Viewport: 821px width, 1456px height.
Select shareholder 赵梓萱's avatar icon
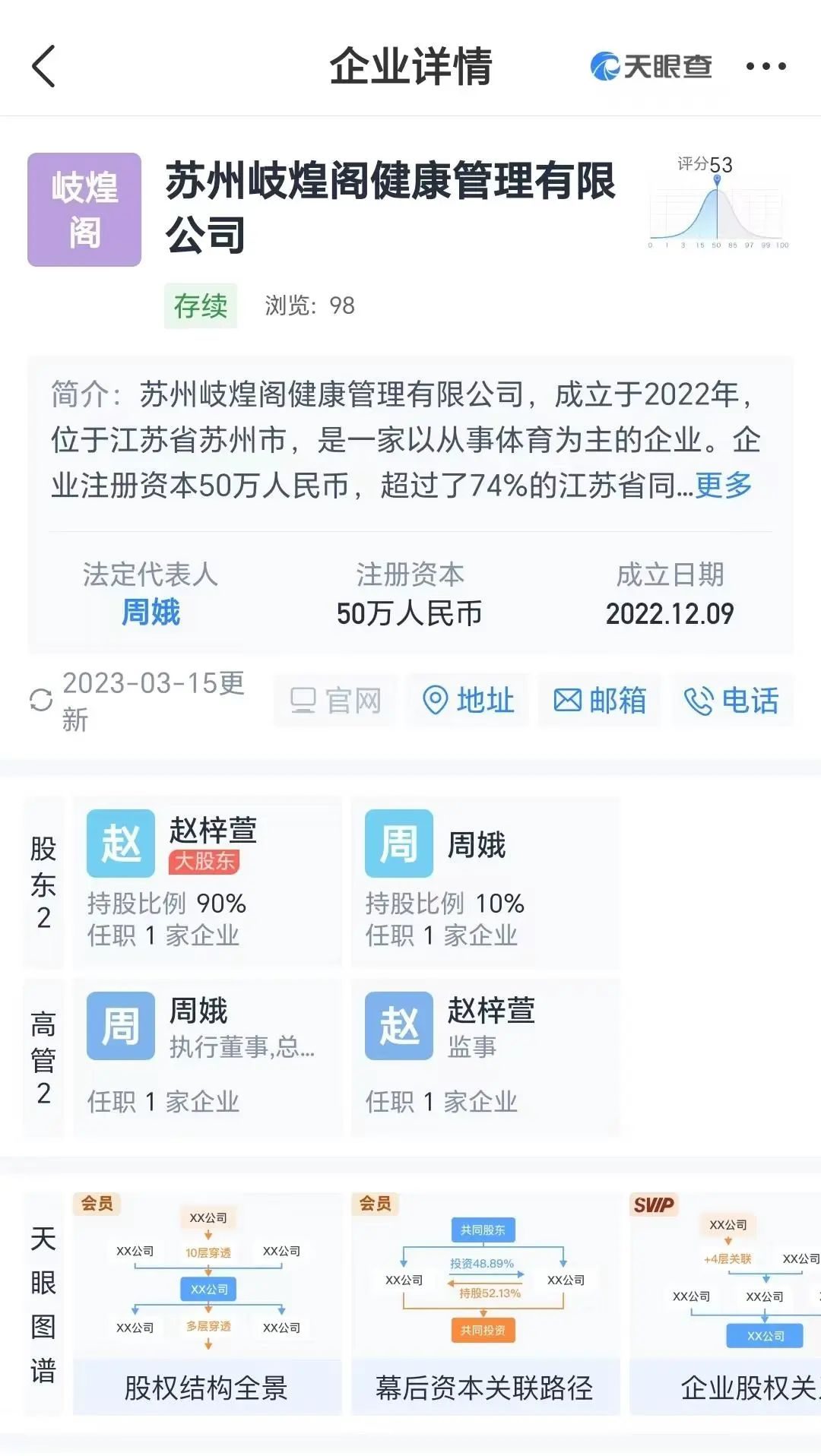[120, 845]
